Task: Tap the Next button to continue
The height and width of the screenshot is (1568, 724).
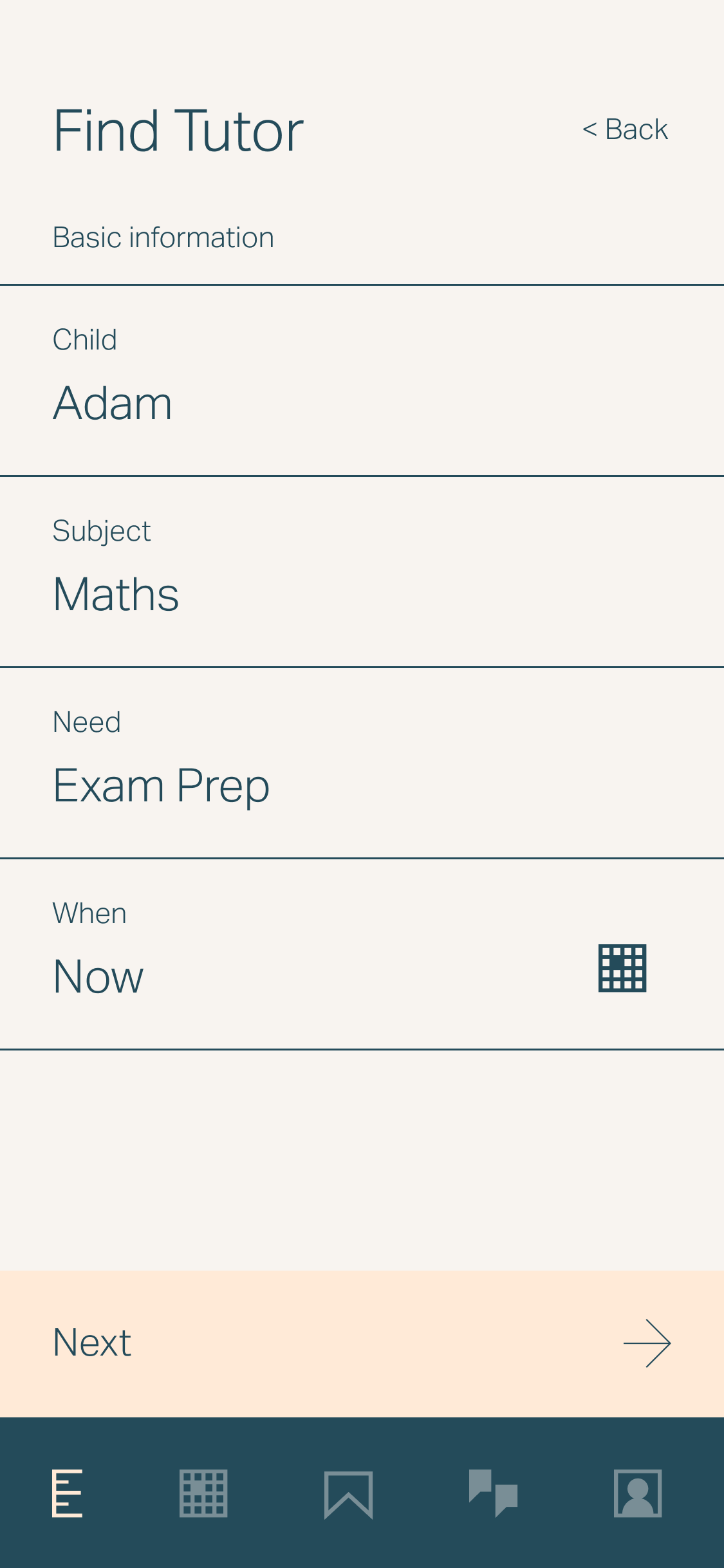Action: coord(362,1343)
